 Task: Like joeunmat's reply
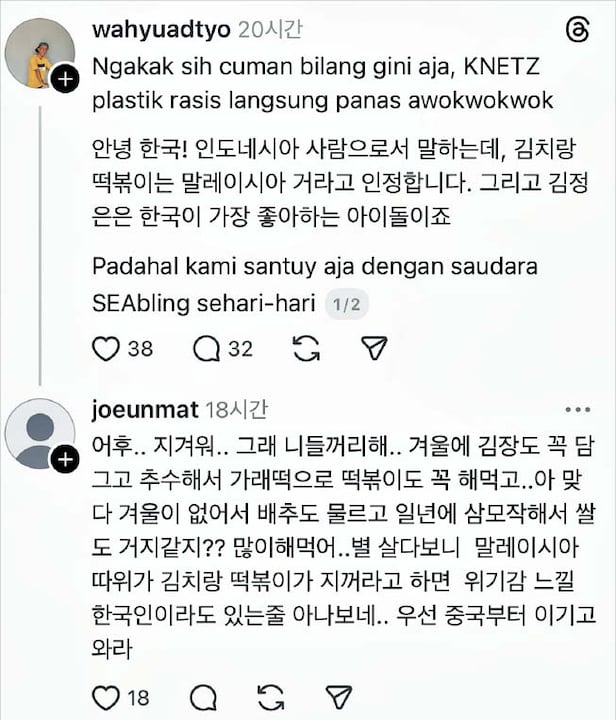pyautogui.click(x=105, y=696)
